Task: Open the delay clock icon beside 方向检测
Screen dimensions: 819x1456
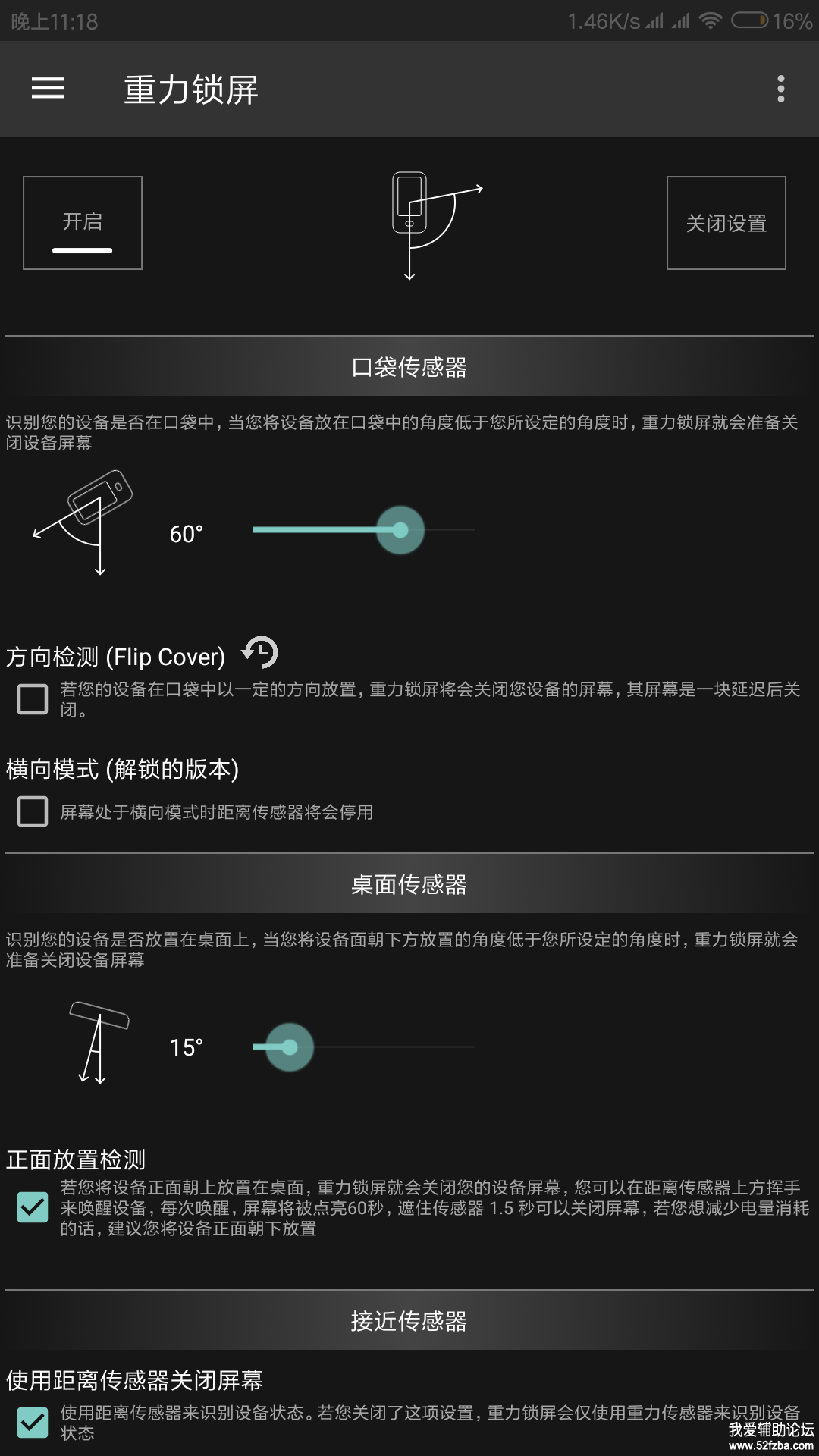Action: coord(260,652)
